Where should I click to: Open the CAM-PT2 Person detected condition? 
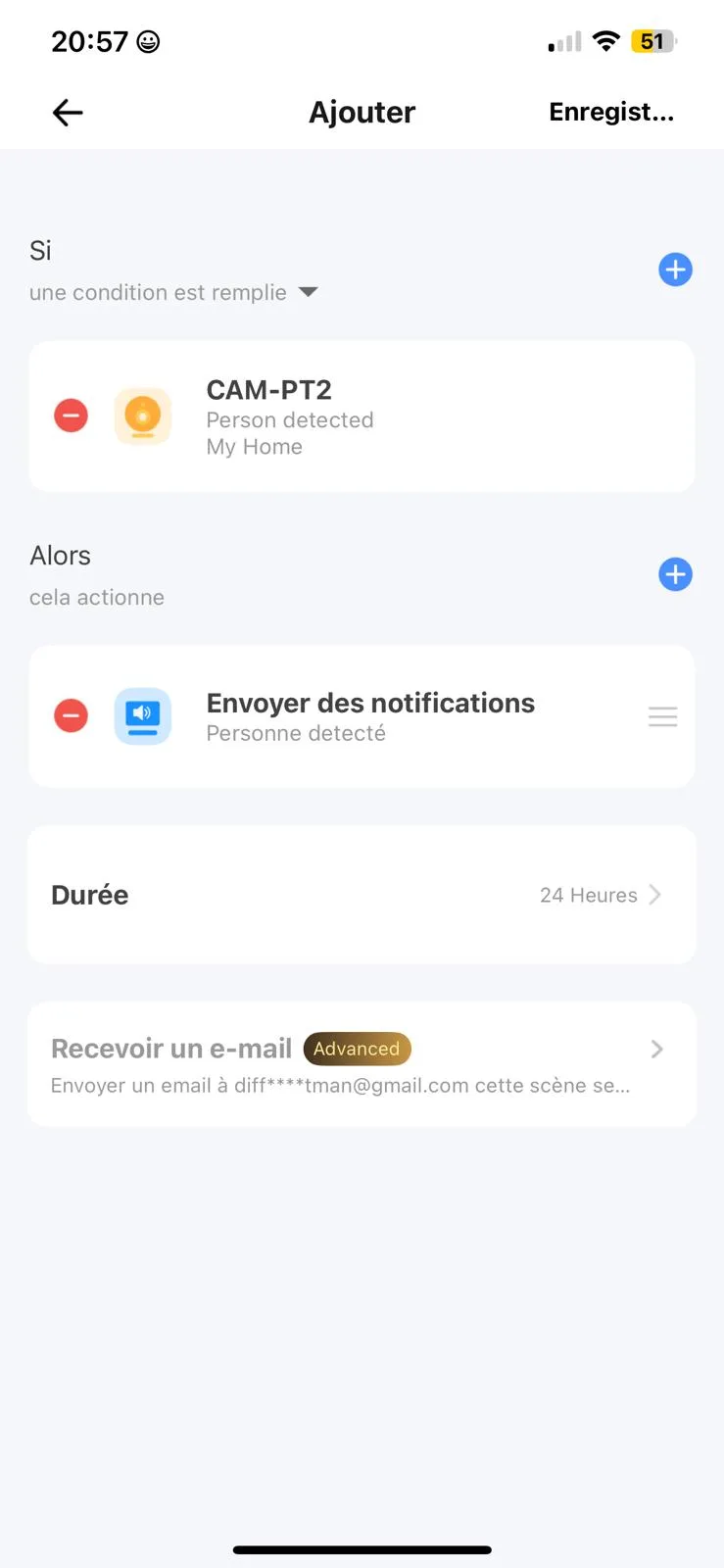pos(362,416)
